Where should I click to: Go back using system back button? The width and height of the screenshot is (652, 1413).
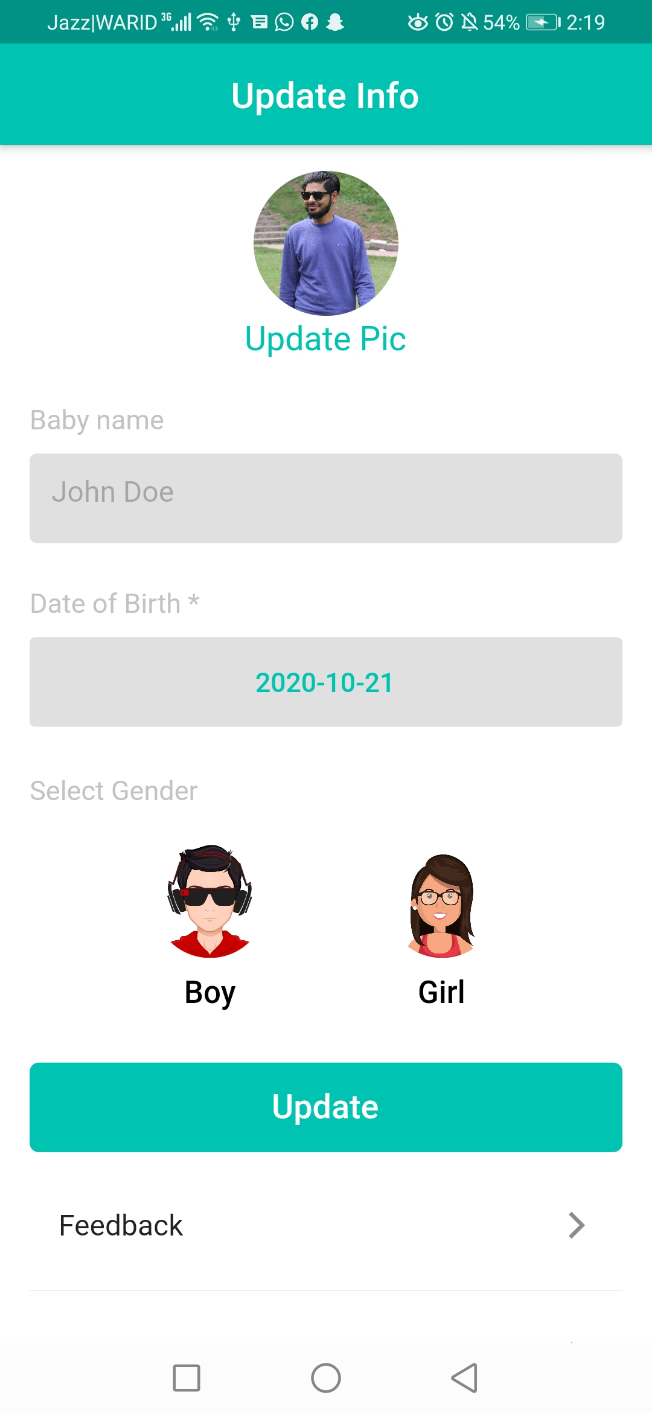coord(464,1378)
